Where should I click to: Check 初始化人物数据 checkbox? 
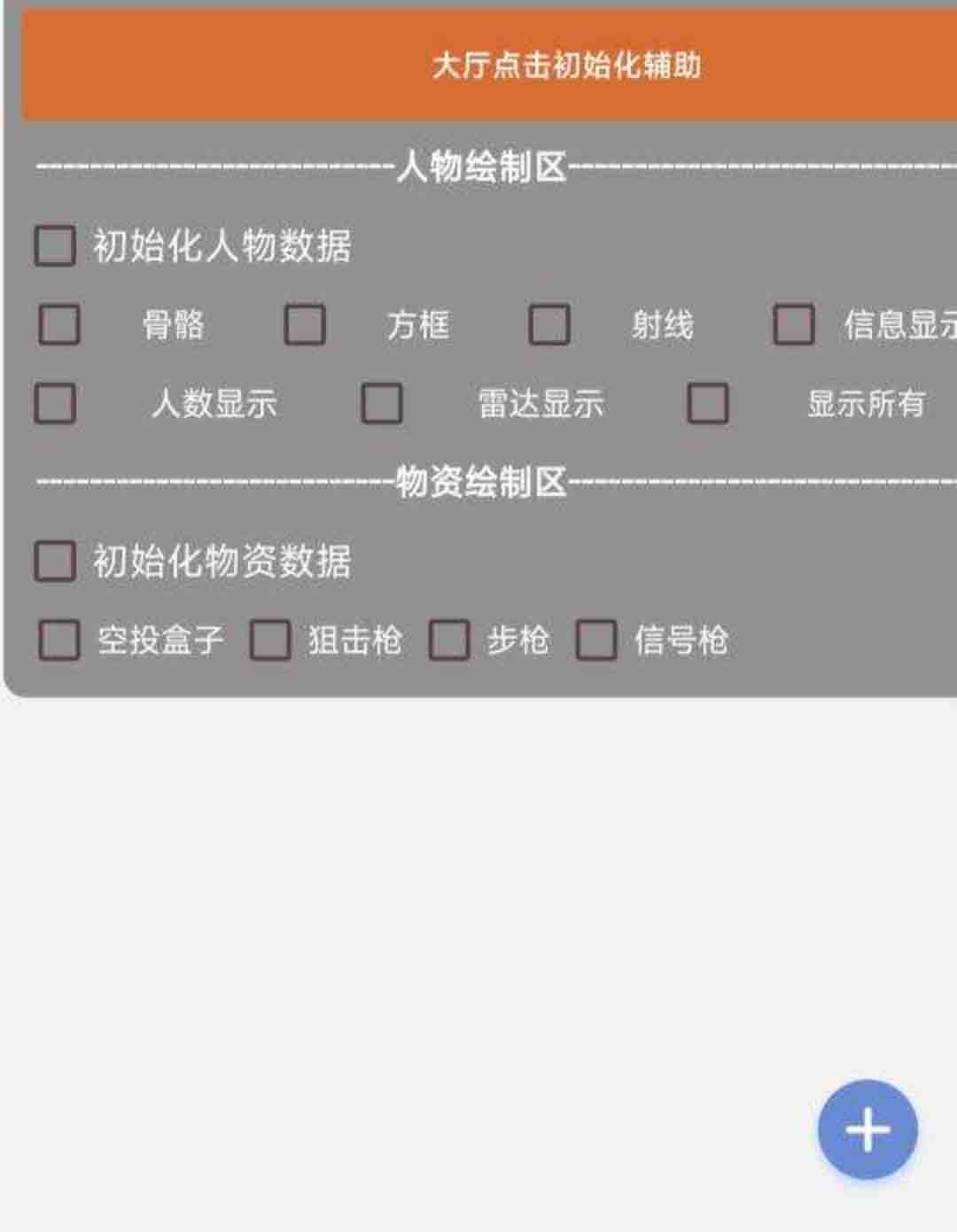(x=55, y=245)
